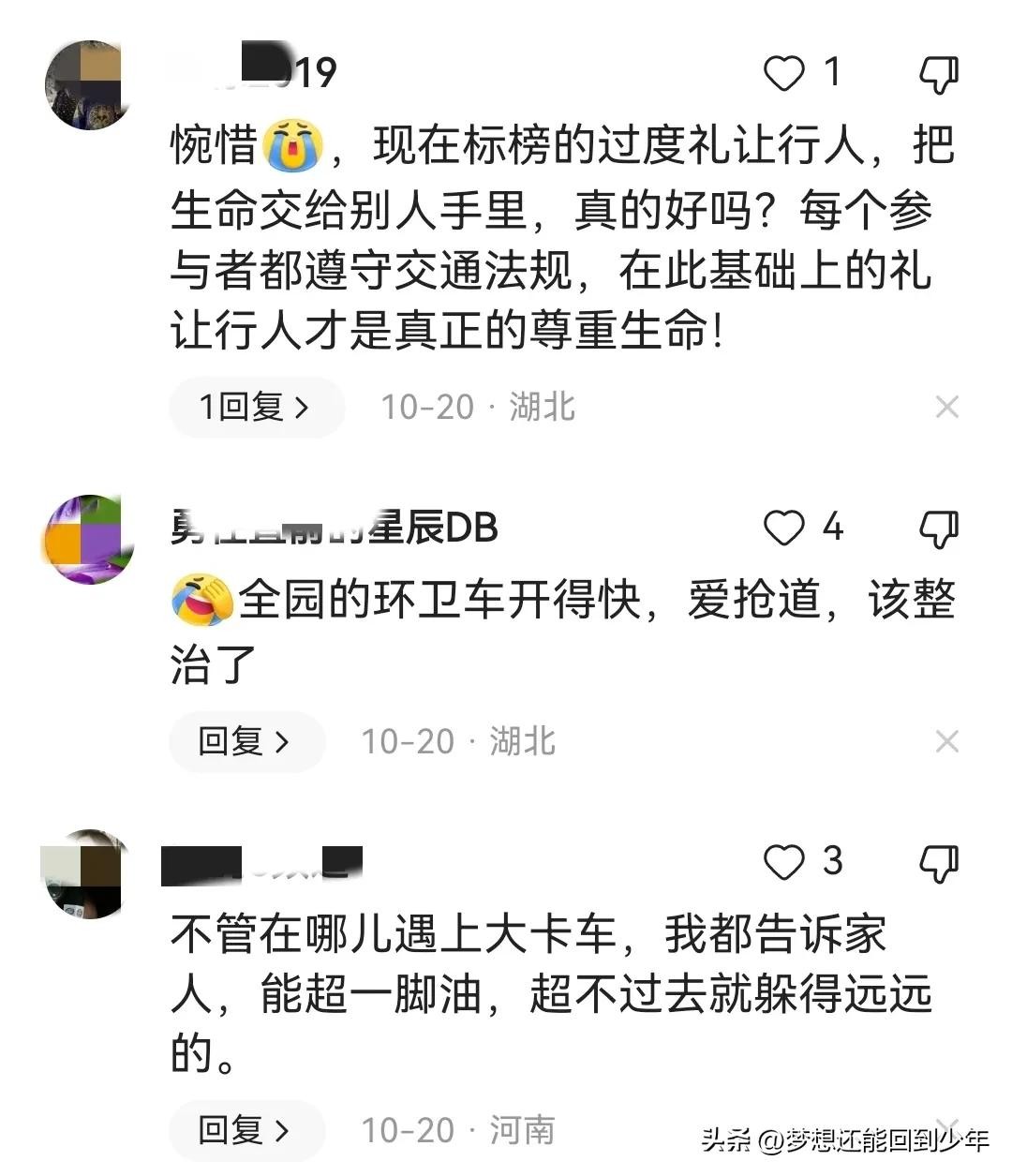The height and width of the screenshot is (1176, 1012).
Task: Dismiss the 惋惜 comment with the X
Action: pyautogui.click(x=947, y=408)
